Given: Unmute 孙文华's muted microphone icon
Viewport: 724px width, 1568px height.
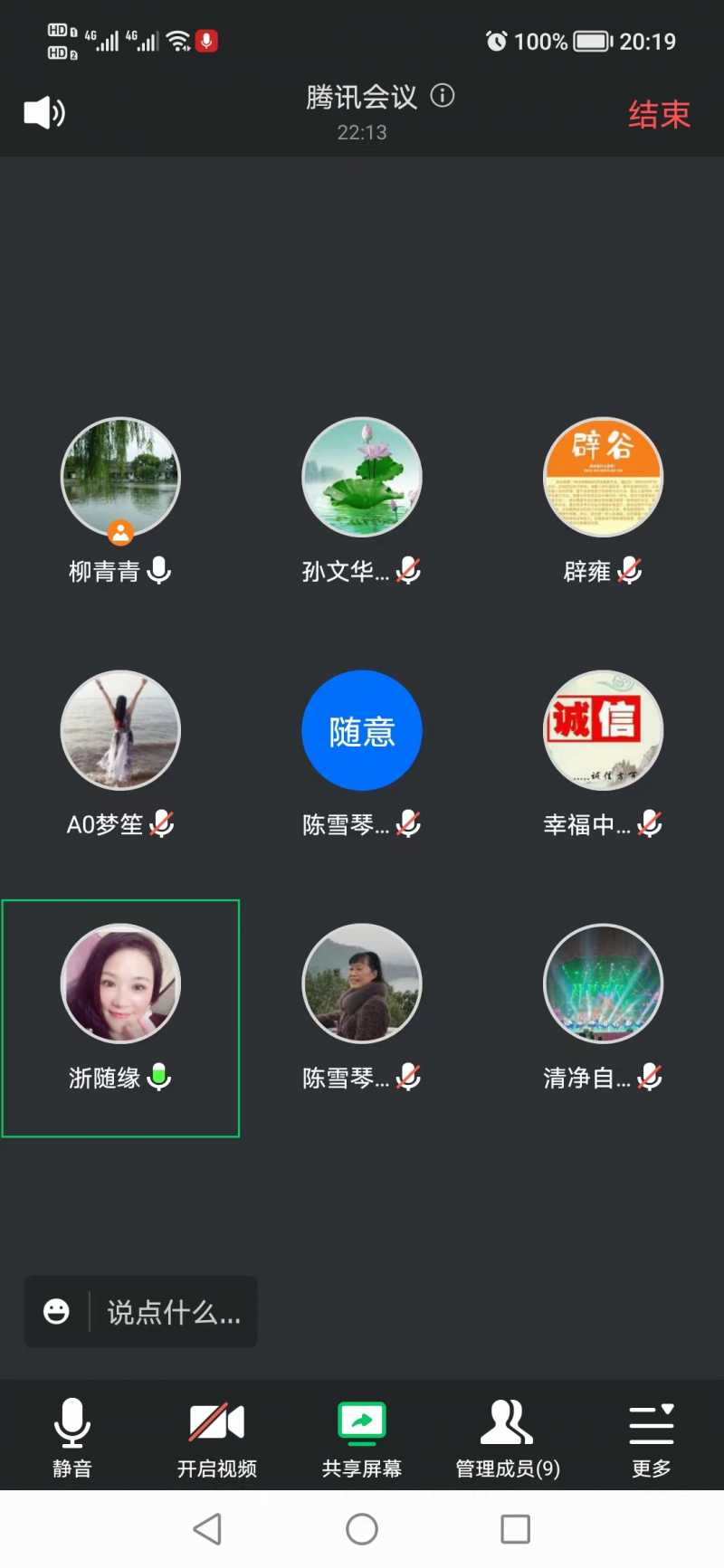Looking at the screenshot, I should [x=409, y=571].
